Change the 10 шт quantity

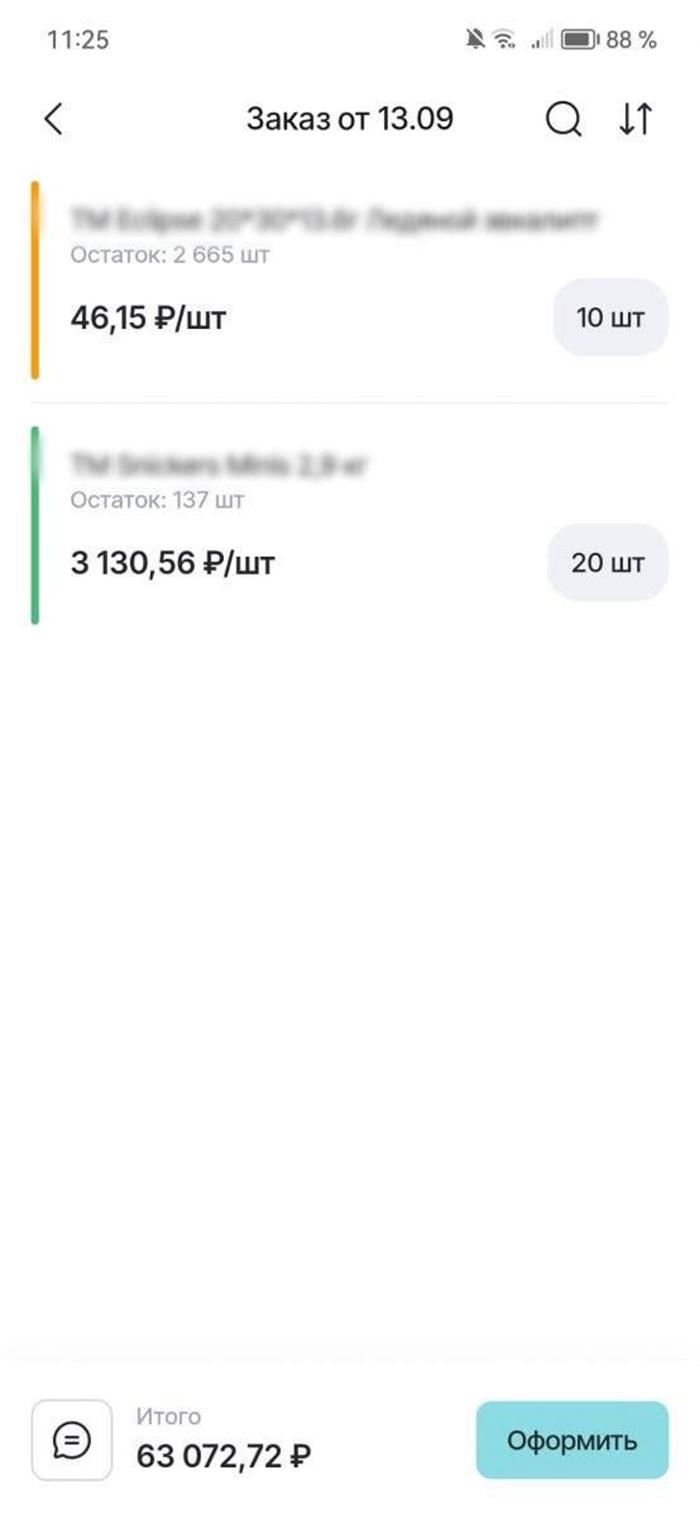coord(610,318)
